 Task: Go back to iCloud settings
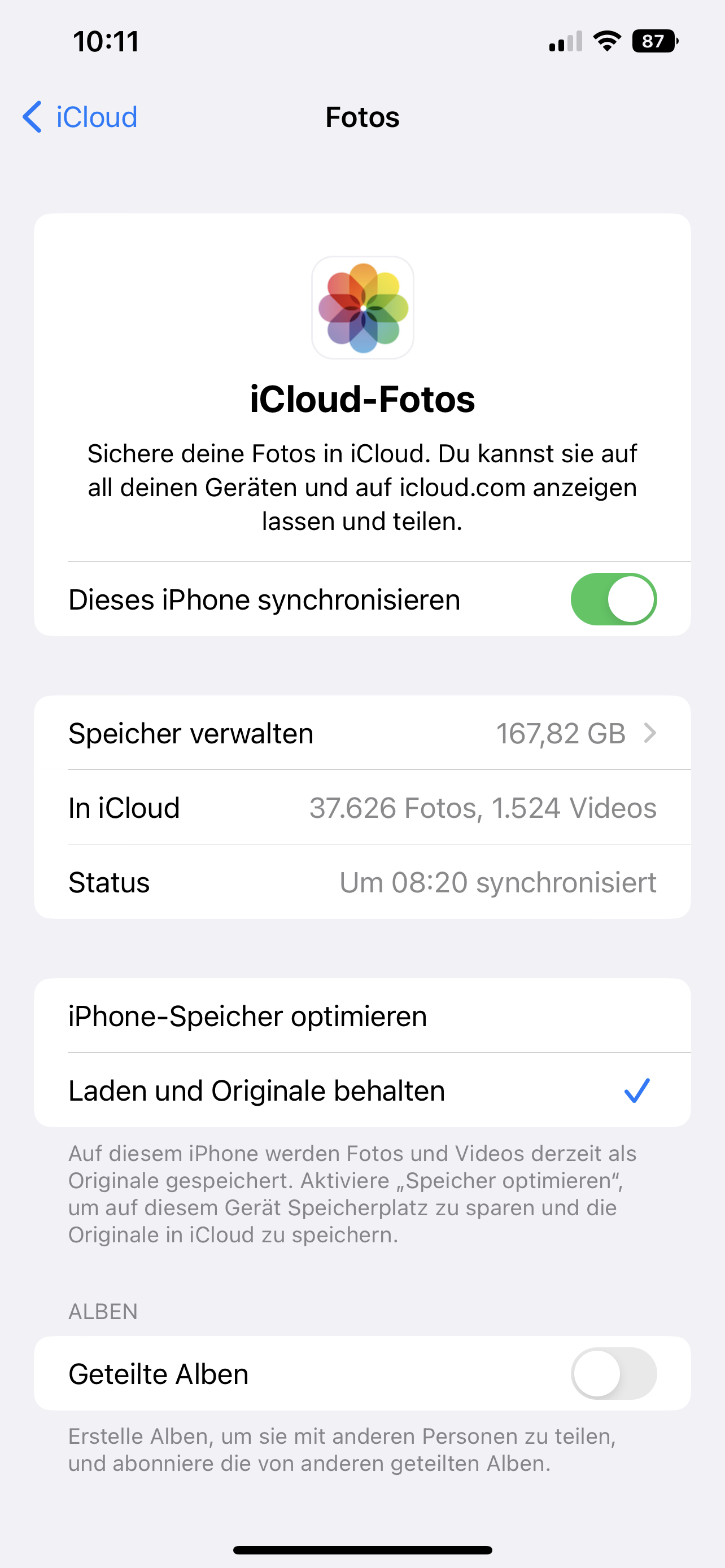[80, 117]
